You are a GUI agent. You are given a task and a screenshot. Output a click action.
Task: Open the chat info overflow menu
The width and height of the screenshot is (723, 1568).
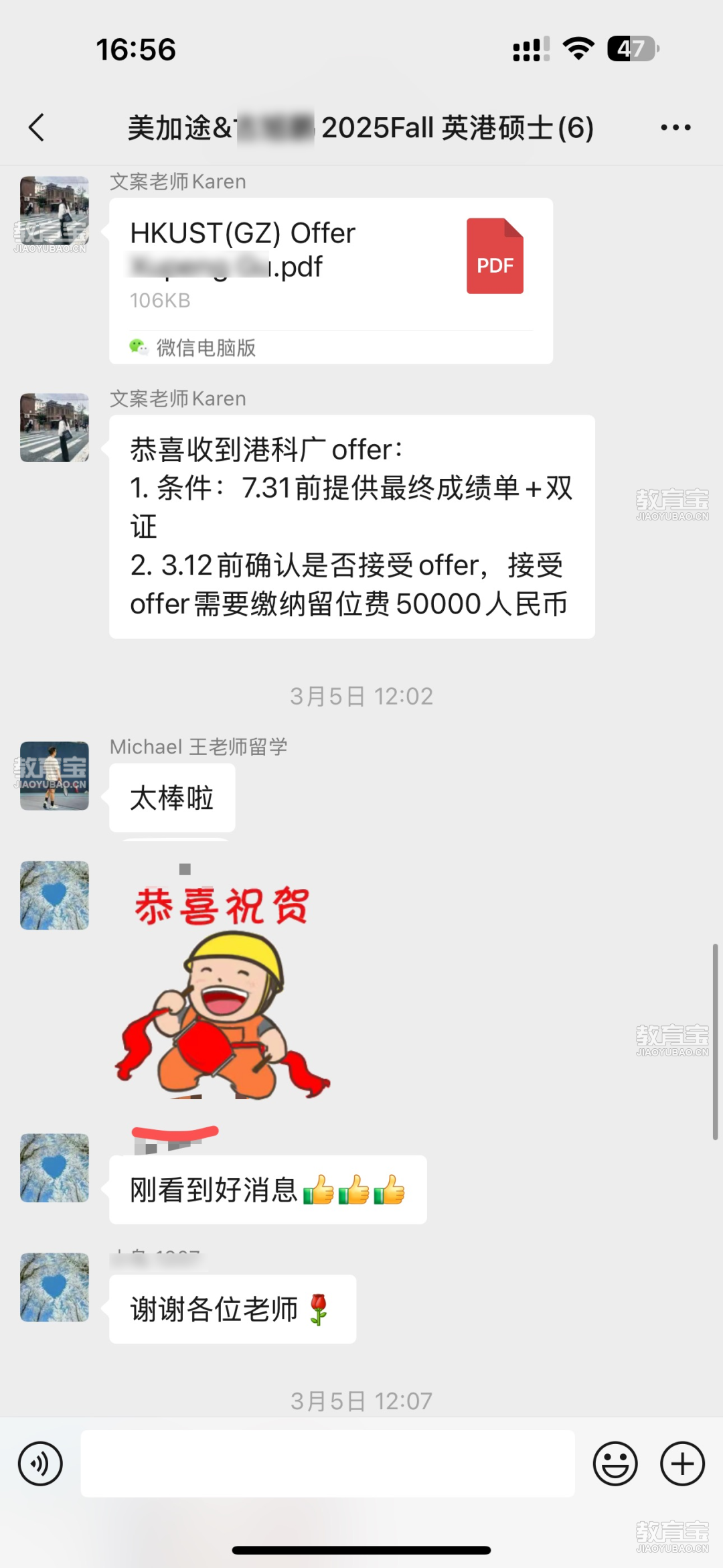(x=675, y=127)
